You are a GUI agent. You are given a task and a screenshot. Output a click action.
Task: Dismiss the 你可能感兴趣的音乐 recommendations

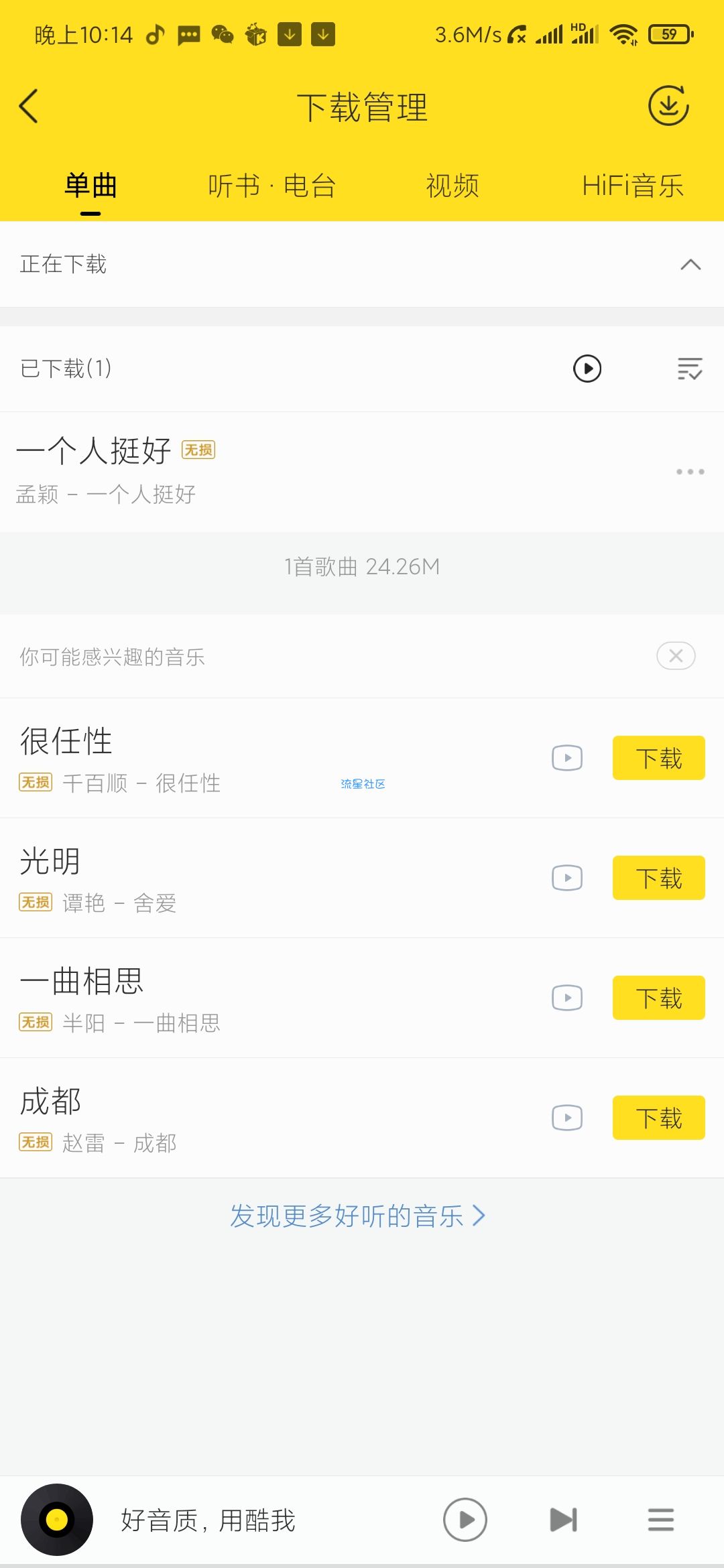tap(676, 656)
